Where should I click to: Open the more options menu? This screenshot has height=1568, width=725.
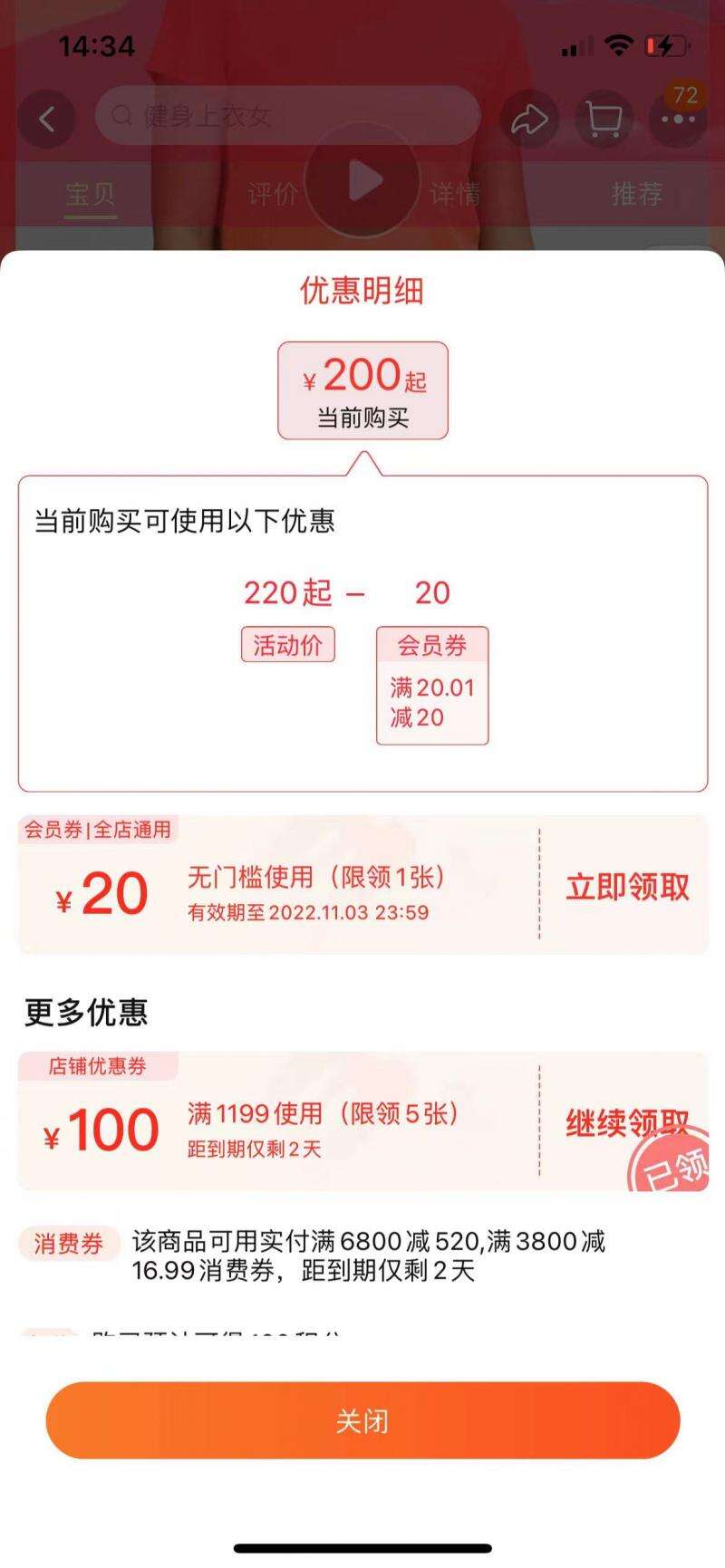tap(677, 119)
